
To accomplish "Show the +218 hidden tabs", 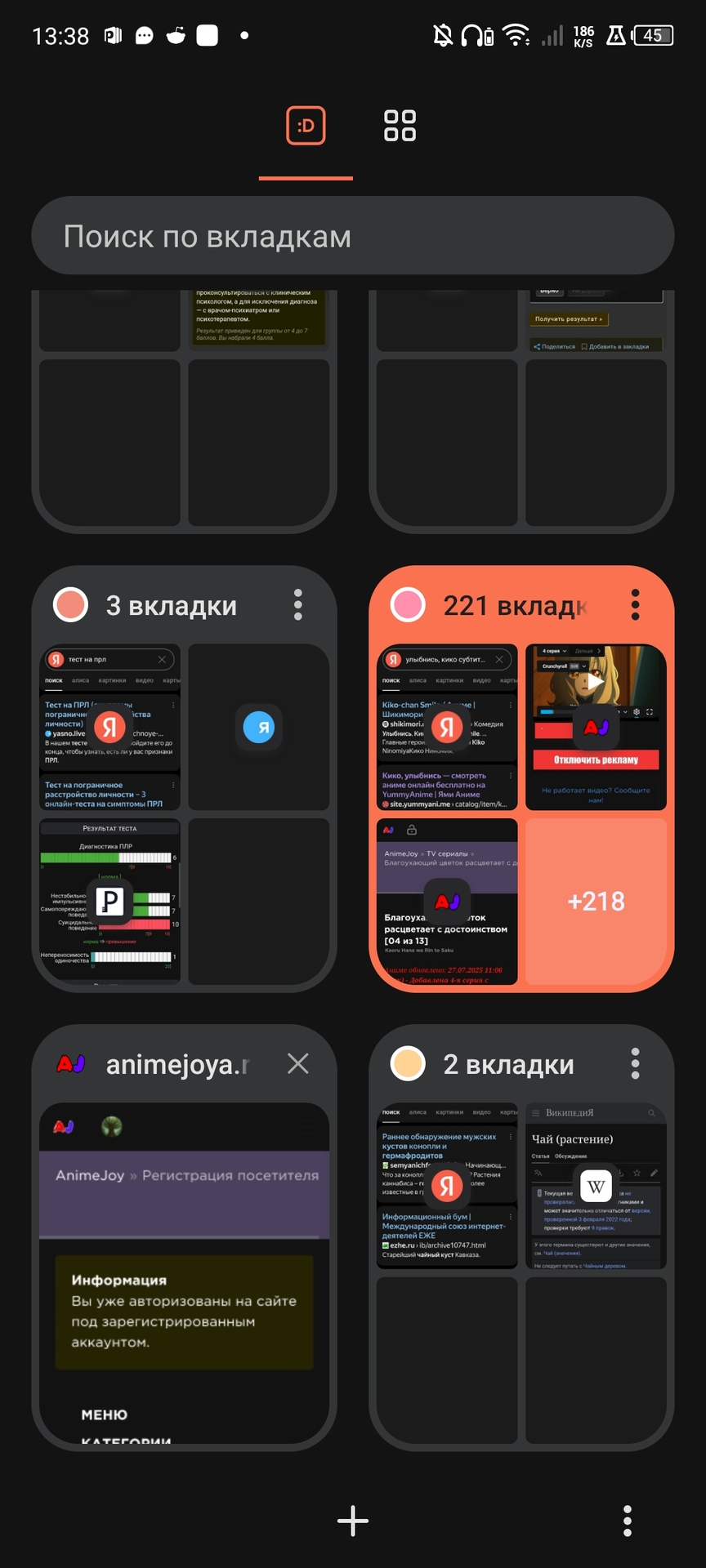I will (x=596, y=902).
